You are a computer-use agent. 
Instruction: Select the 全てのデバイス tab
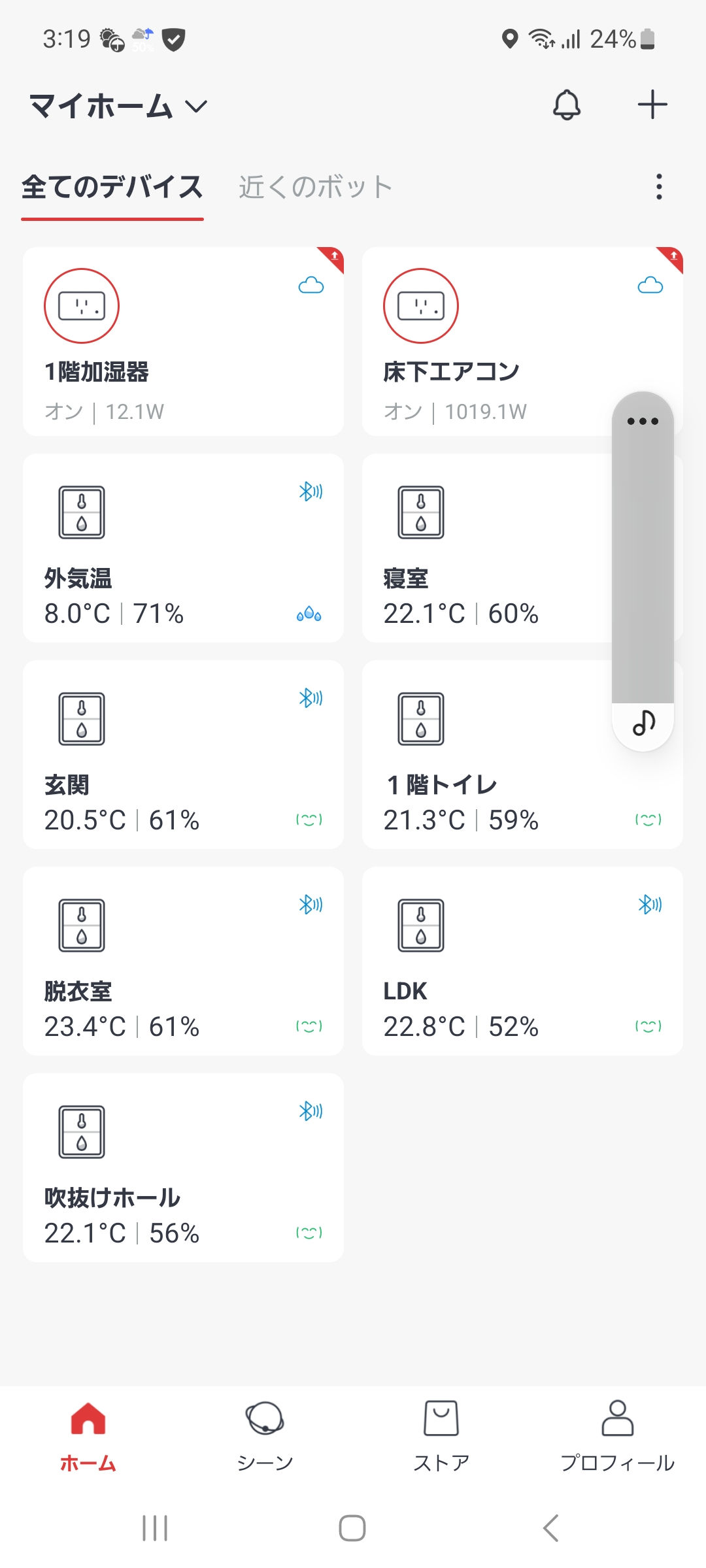point(112,187)
